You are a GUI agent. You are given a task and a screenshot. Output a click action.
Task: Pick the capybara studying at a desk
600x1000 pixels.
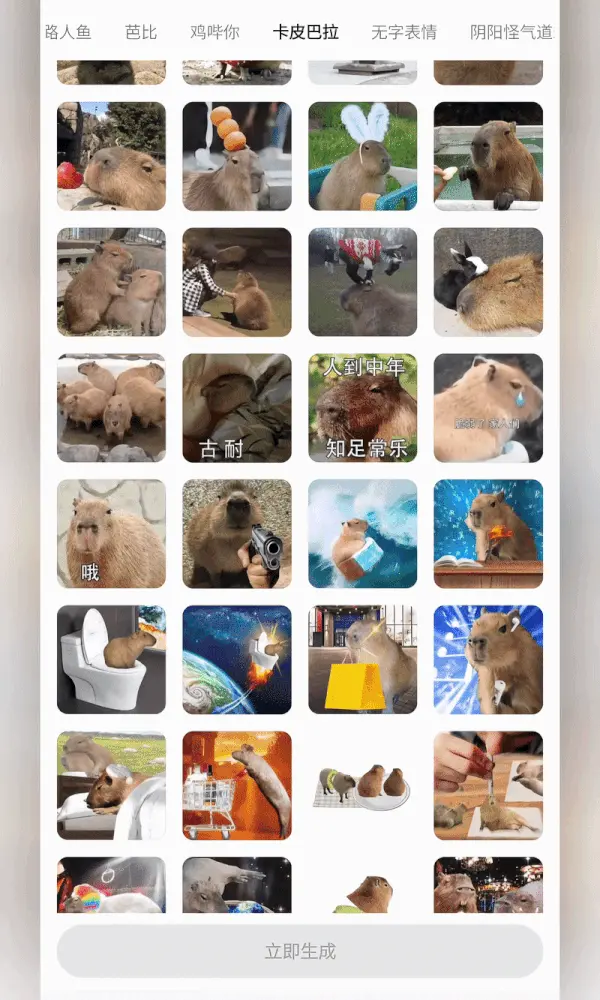click(488, 534)
